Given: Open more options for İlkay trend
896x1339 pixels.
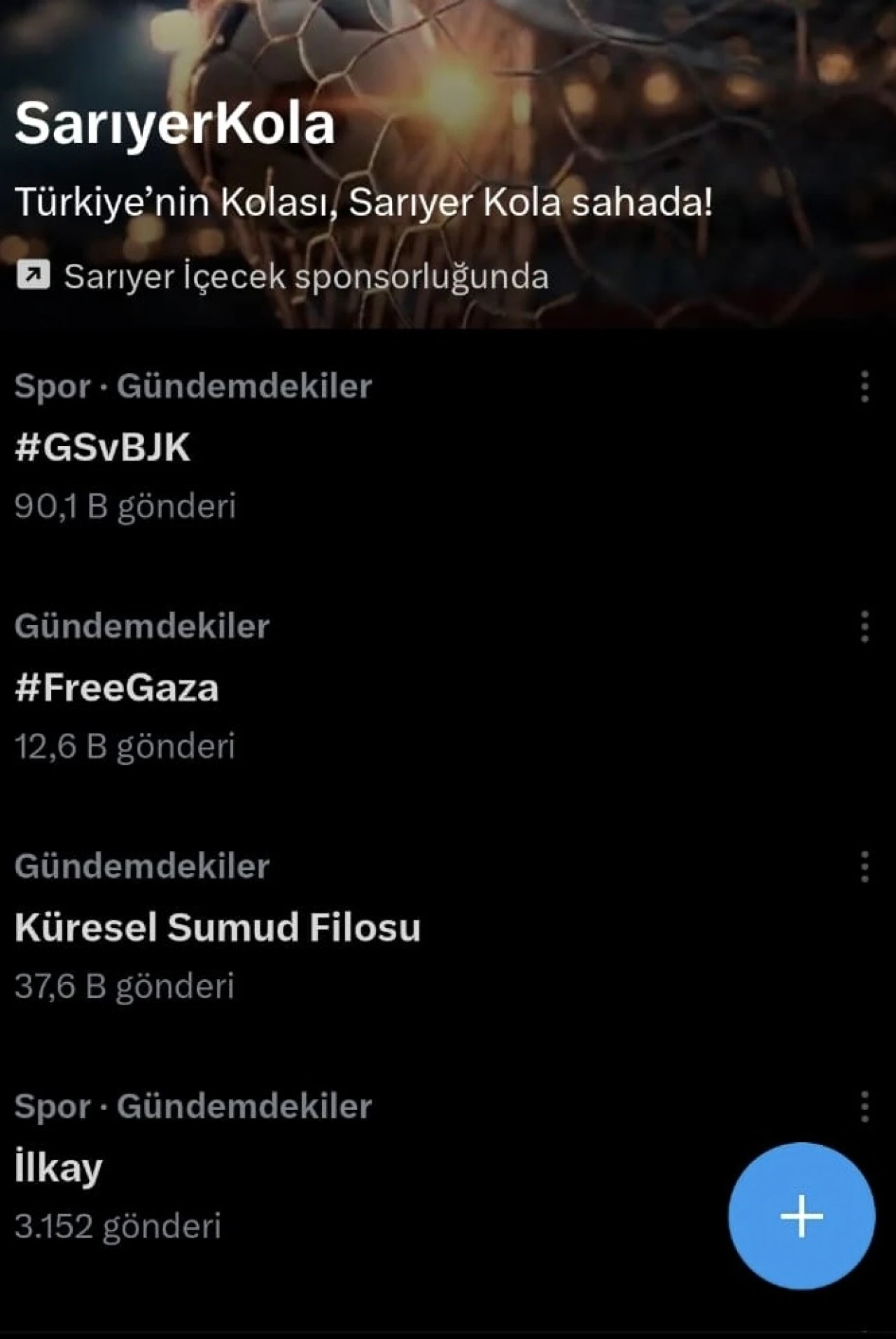Looking at the screenshot, I should pyautogui.click(x=864, y=1107).
